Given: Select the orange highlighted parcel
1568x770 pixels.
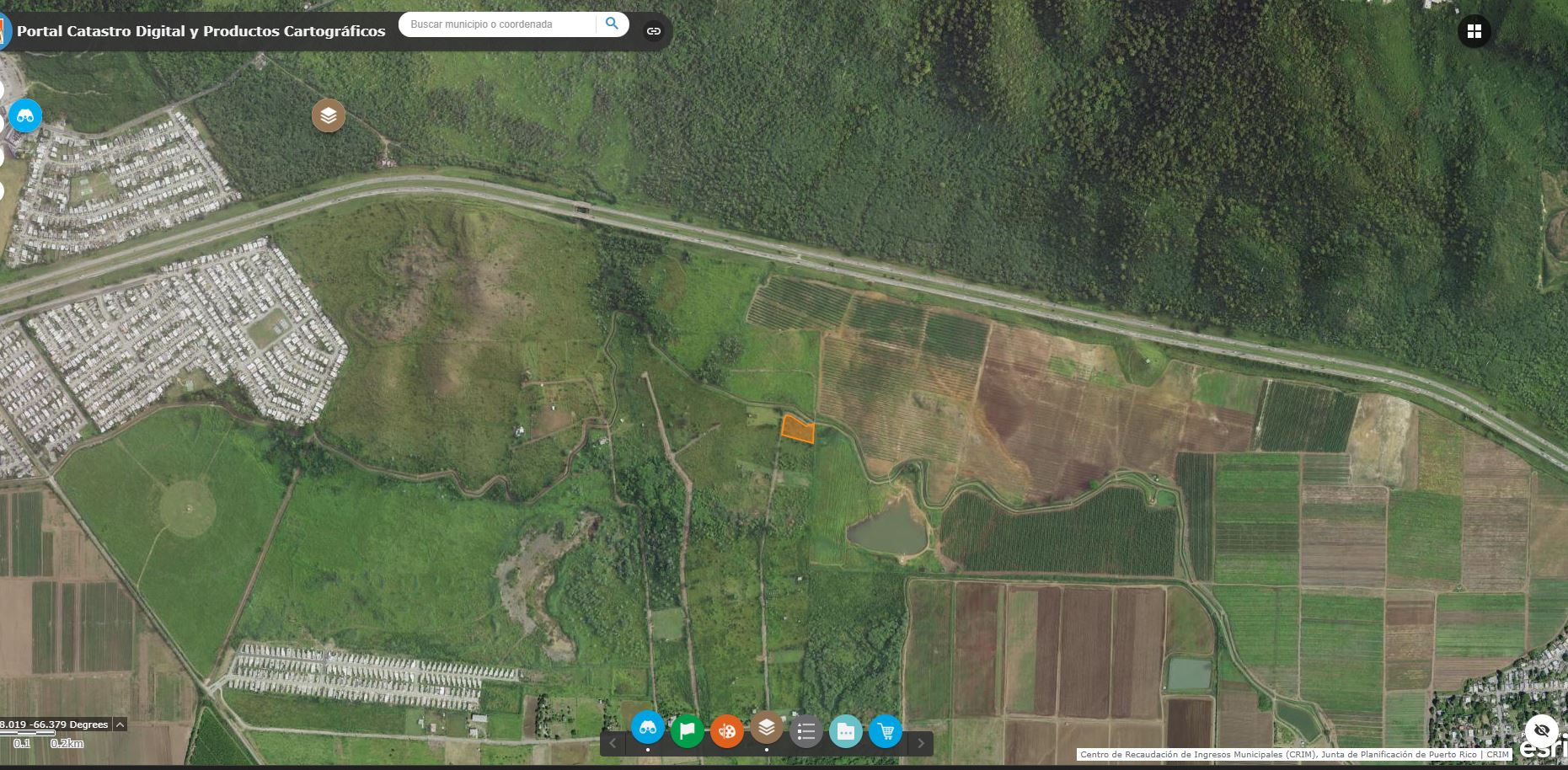Looking at the screenshot, I should click(796, 429).
